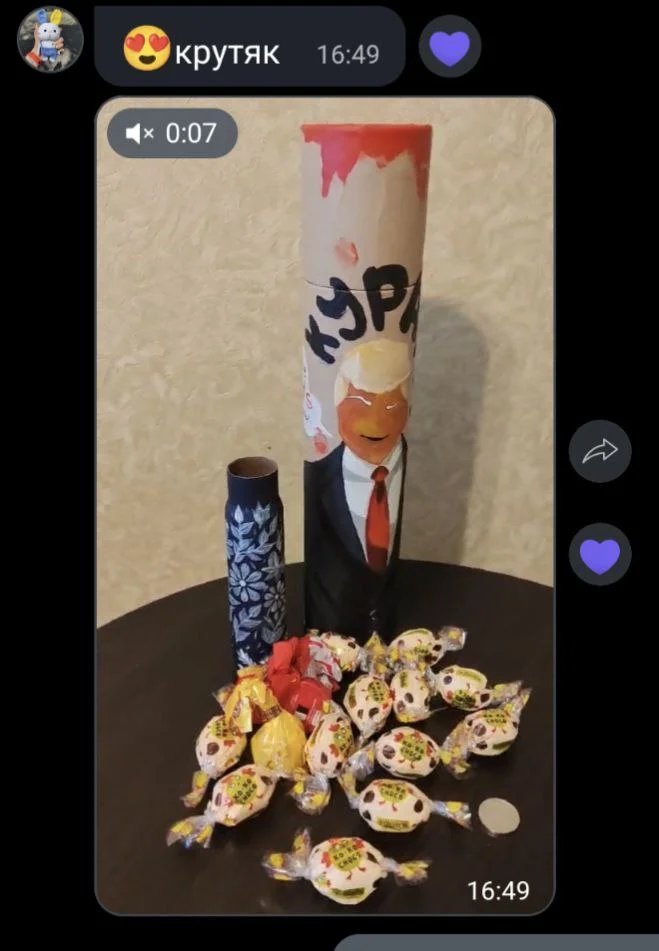Tap the heart reaction beside the video
The width and height of the screenshot is (659, 951).
pos(600,554)
